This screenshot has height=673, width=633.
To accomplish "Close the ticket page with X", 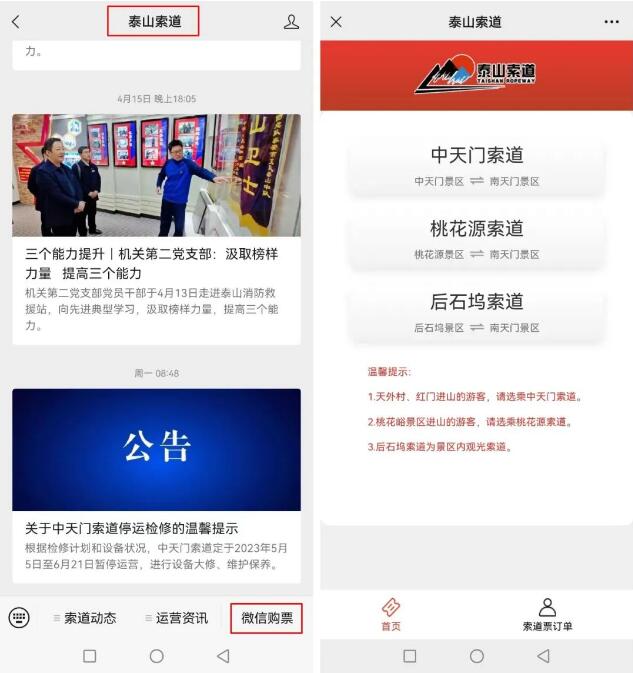I will coord(336,21).
